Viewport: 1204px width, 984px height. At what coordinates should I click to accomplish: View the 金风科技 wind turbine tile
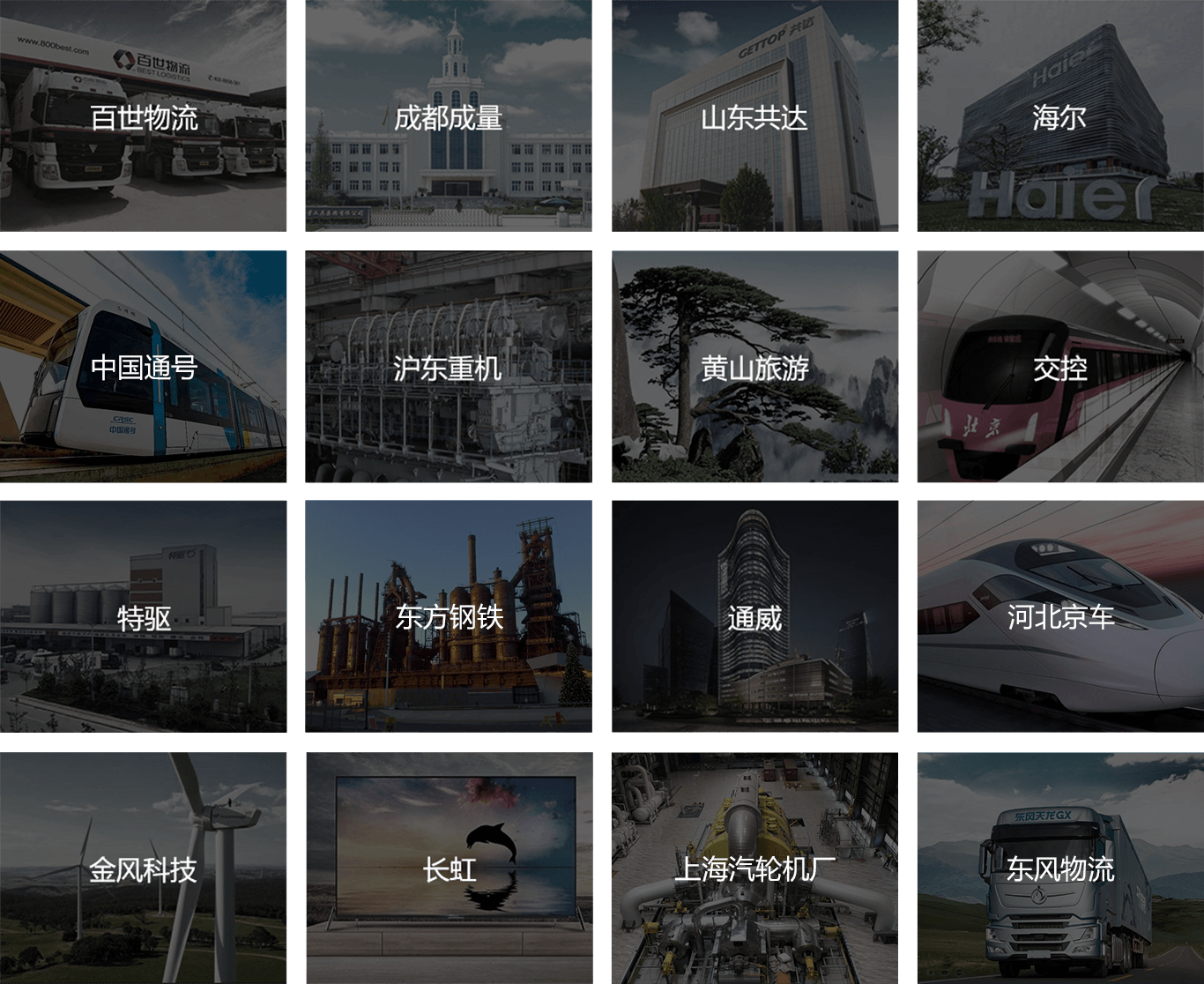[144, 868]
